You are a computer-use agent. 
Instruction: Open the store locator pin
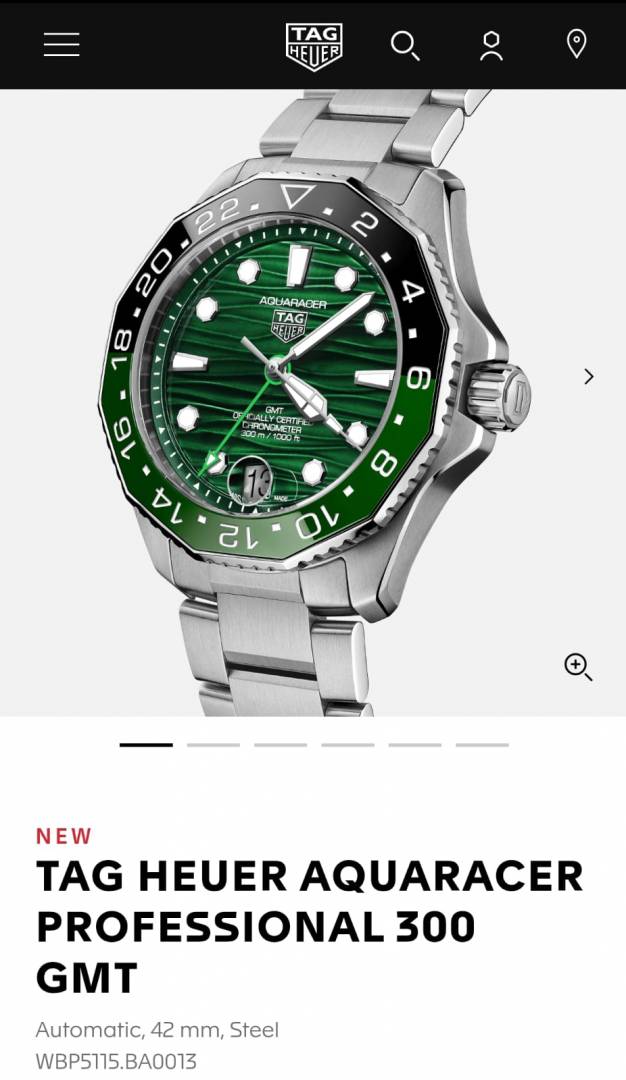tap(576, 44)
